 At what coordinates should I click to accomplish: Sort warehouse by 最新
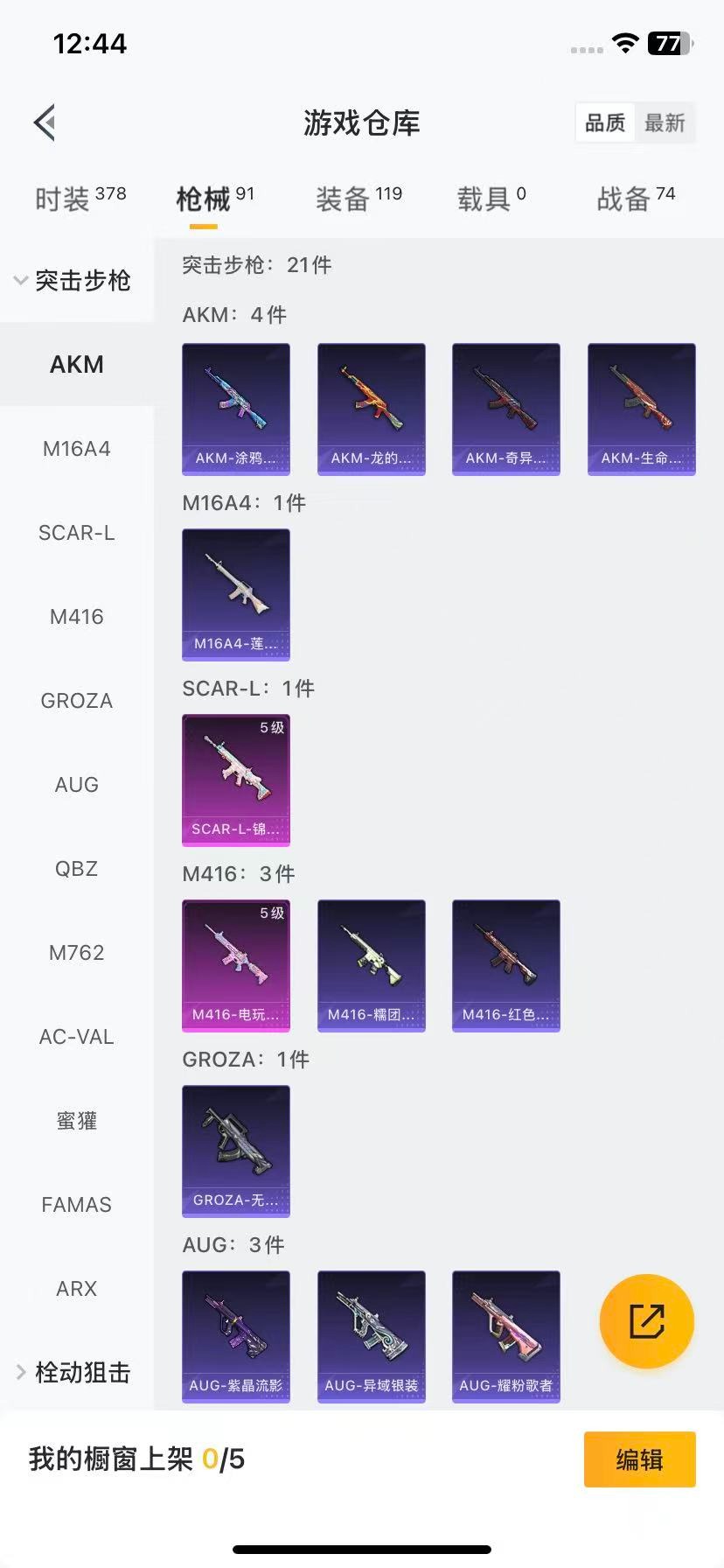point(665,122)
